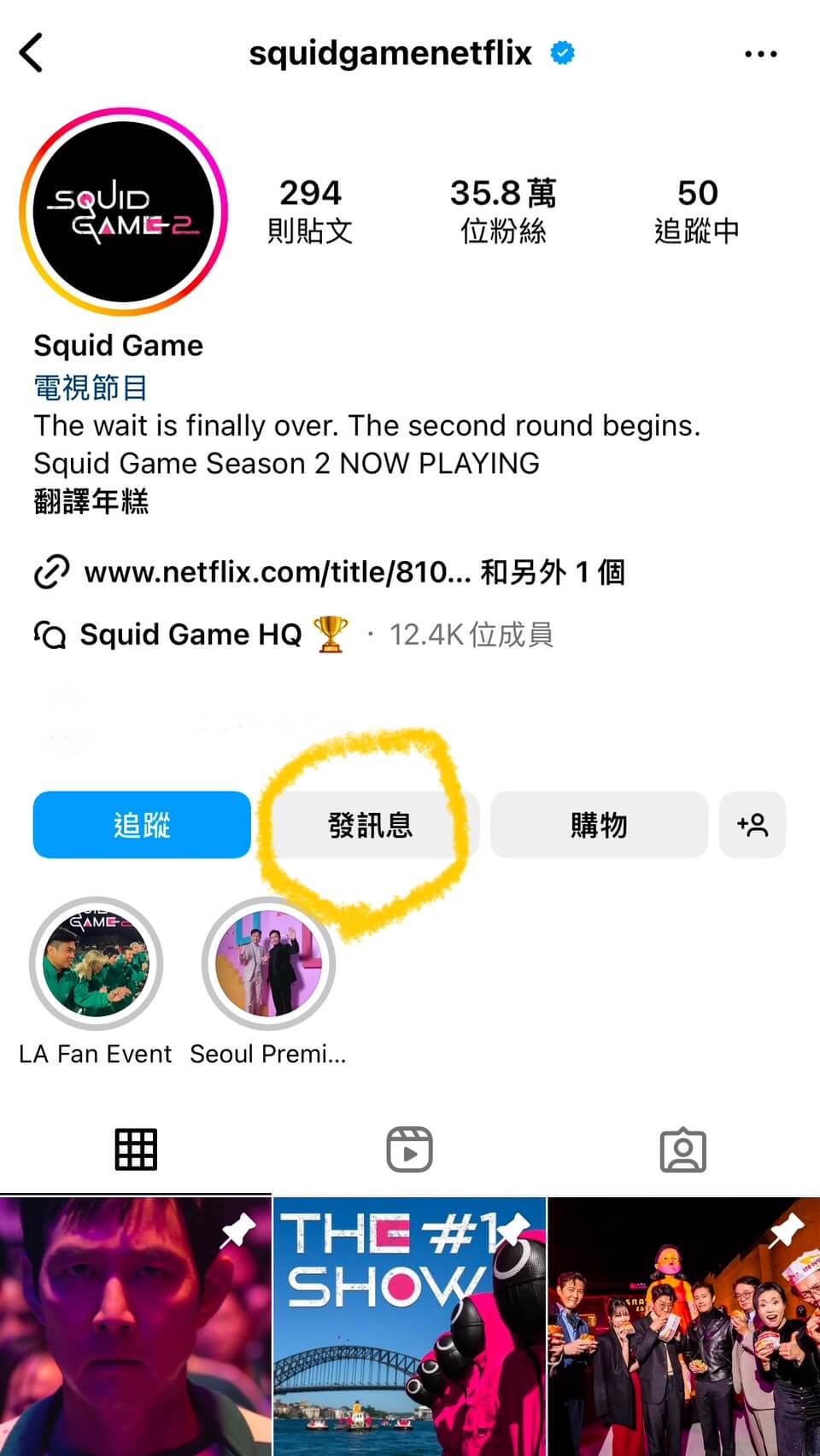Open the pinned post of man's face

point(135,1326)
